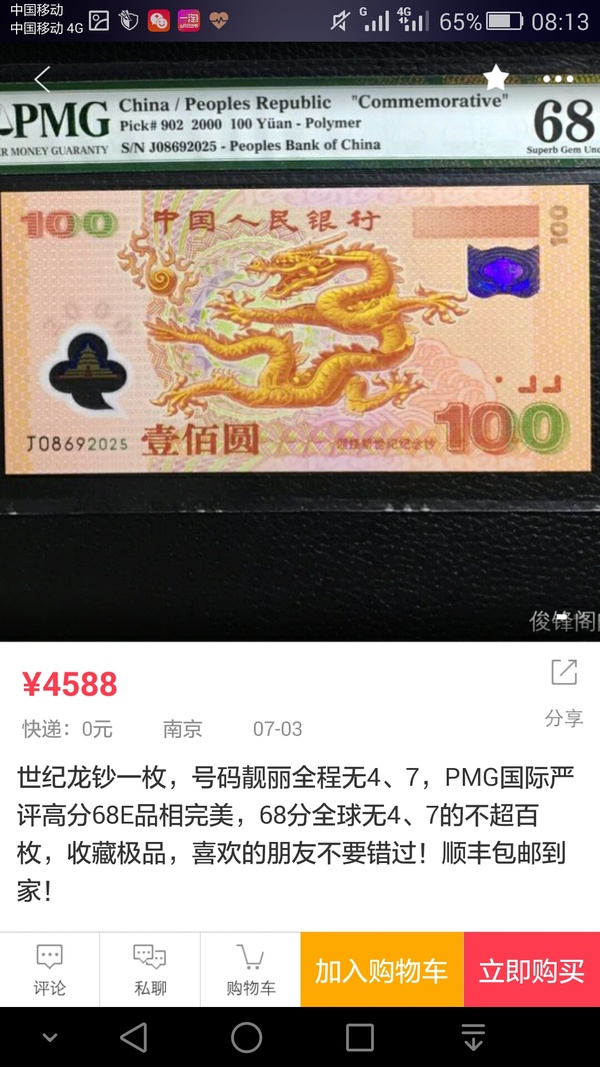Favorite this item with the star icon

pos(496,77)
